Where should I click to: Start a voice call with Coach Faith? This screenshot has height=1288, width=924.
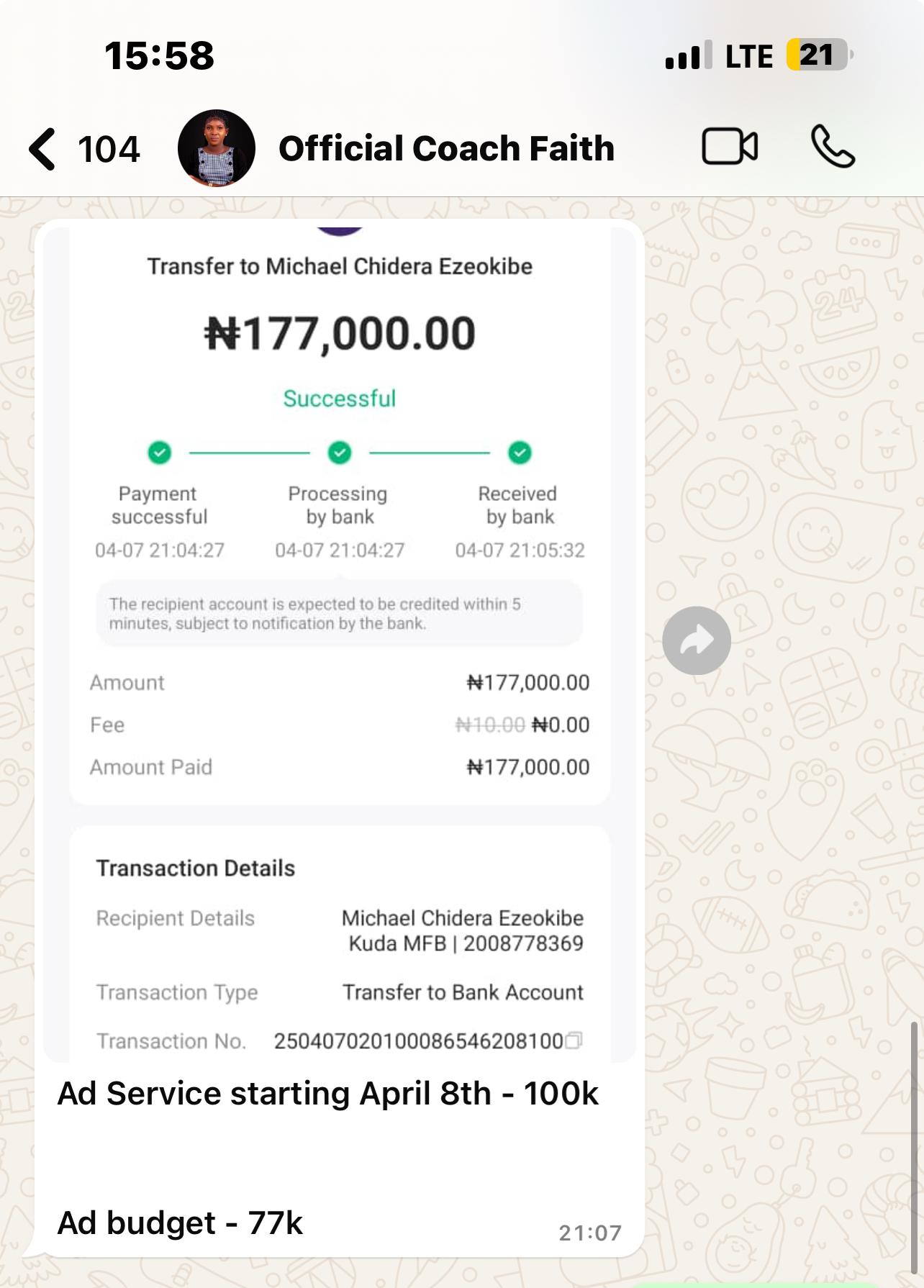(833, 147)
